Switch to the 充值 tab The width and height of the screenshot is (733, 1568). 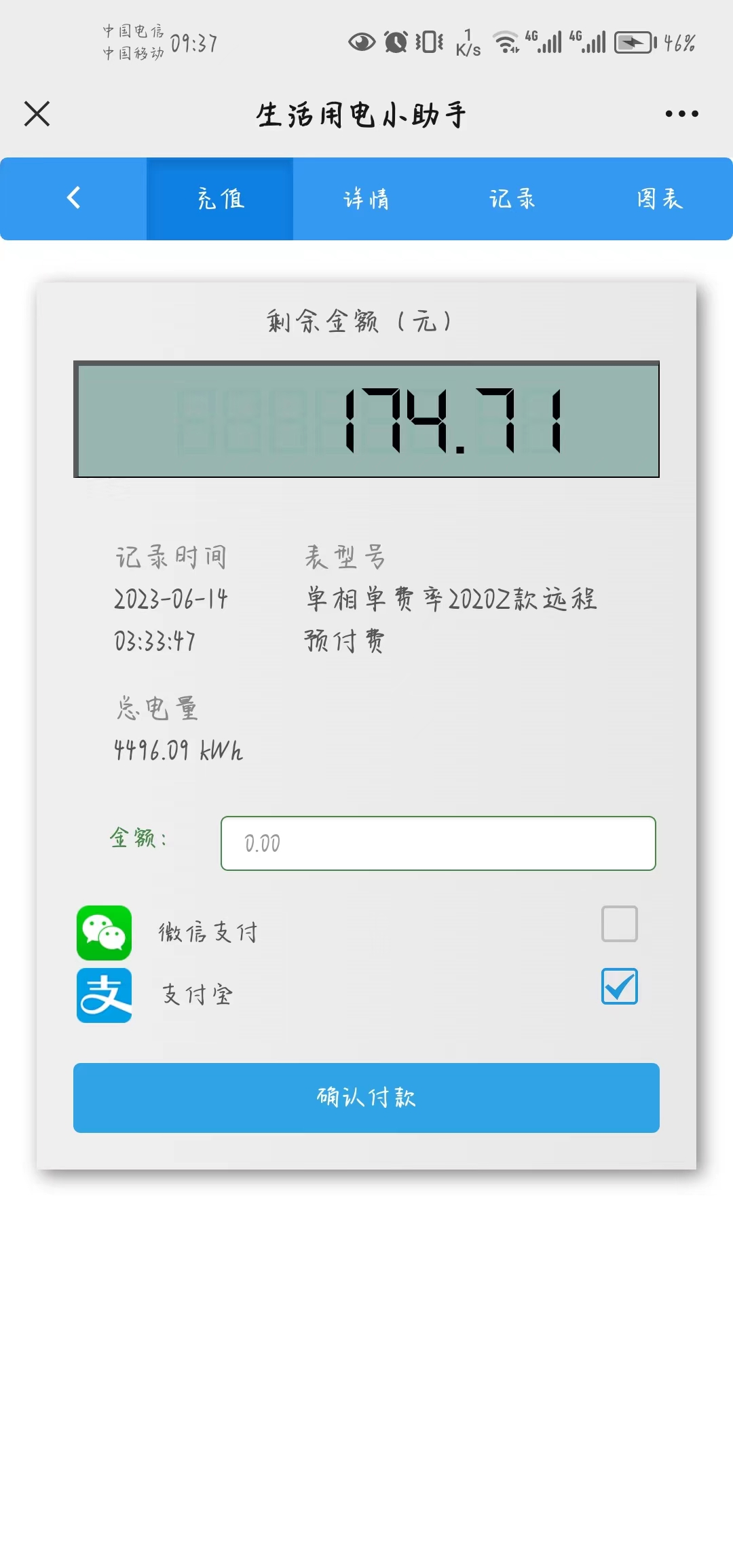click(x=220, y=199)
